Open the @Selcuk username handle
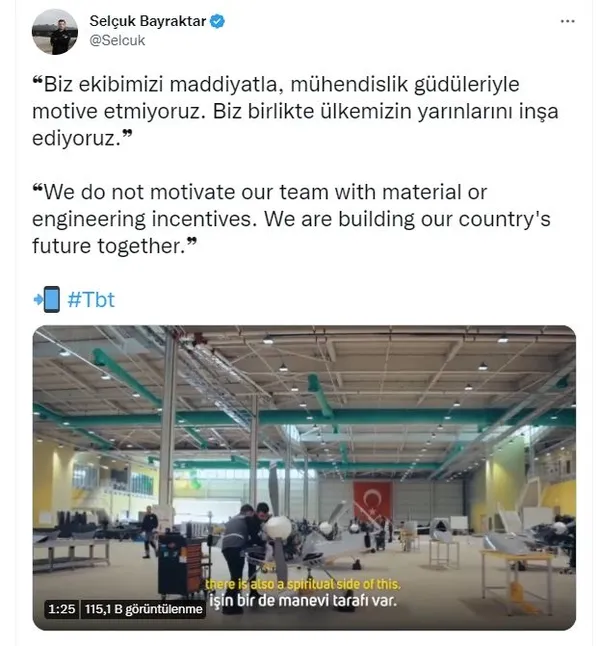Screen dimensions: 600x646 pyautogui.click(x=116, y=41)
